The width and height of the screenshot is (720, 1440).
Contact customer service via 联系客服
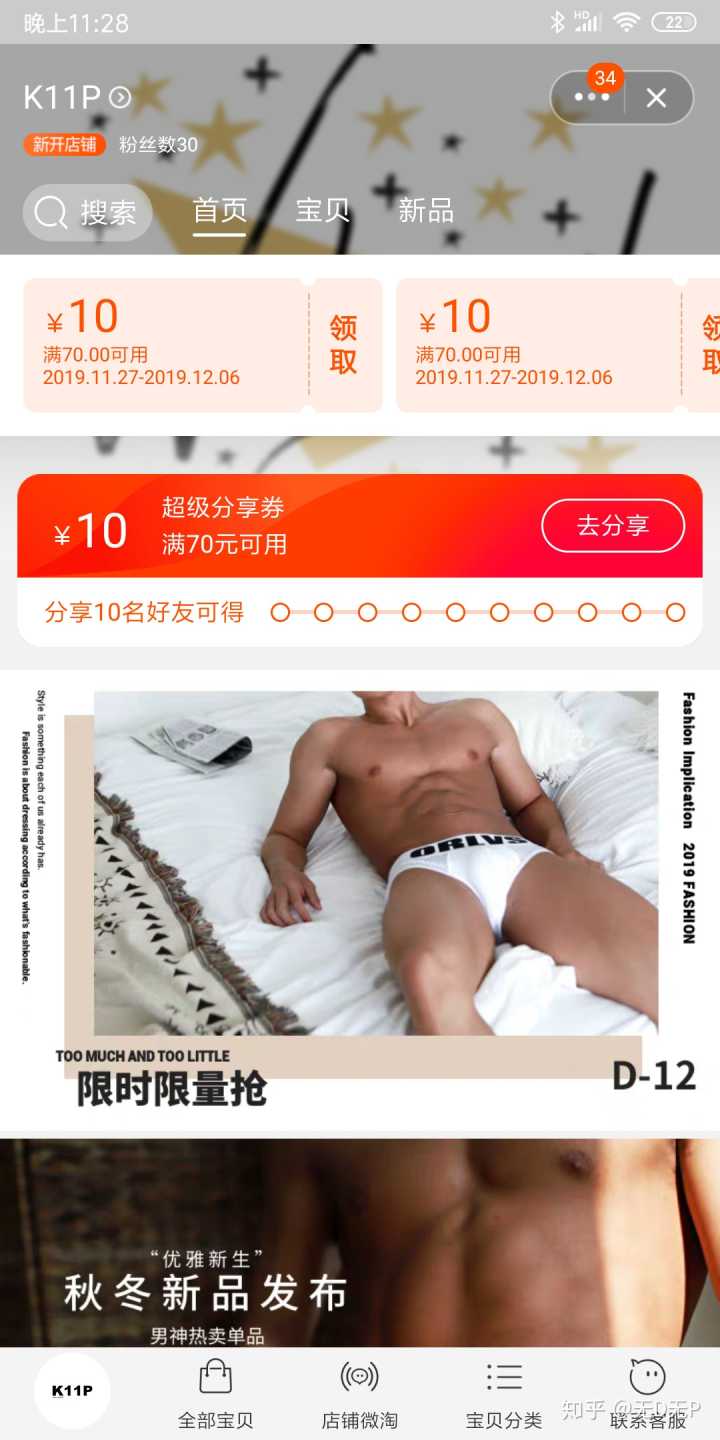648,1395
